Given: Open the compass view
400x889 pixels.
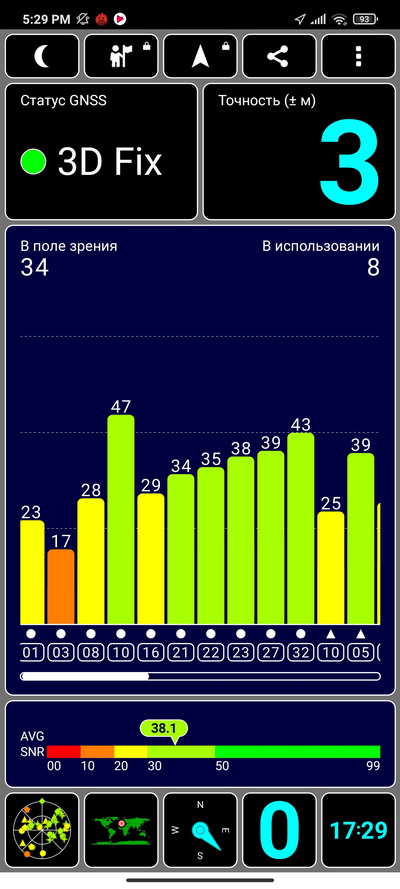Looking at the screenshot, I should pos(200,830).
